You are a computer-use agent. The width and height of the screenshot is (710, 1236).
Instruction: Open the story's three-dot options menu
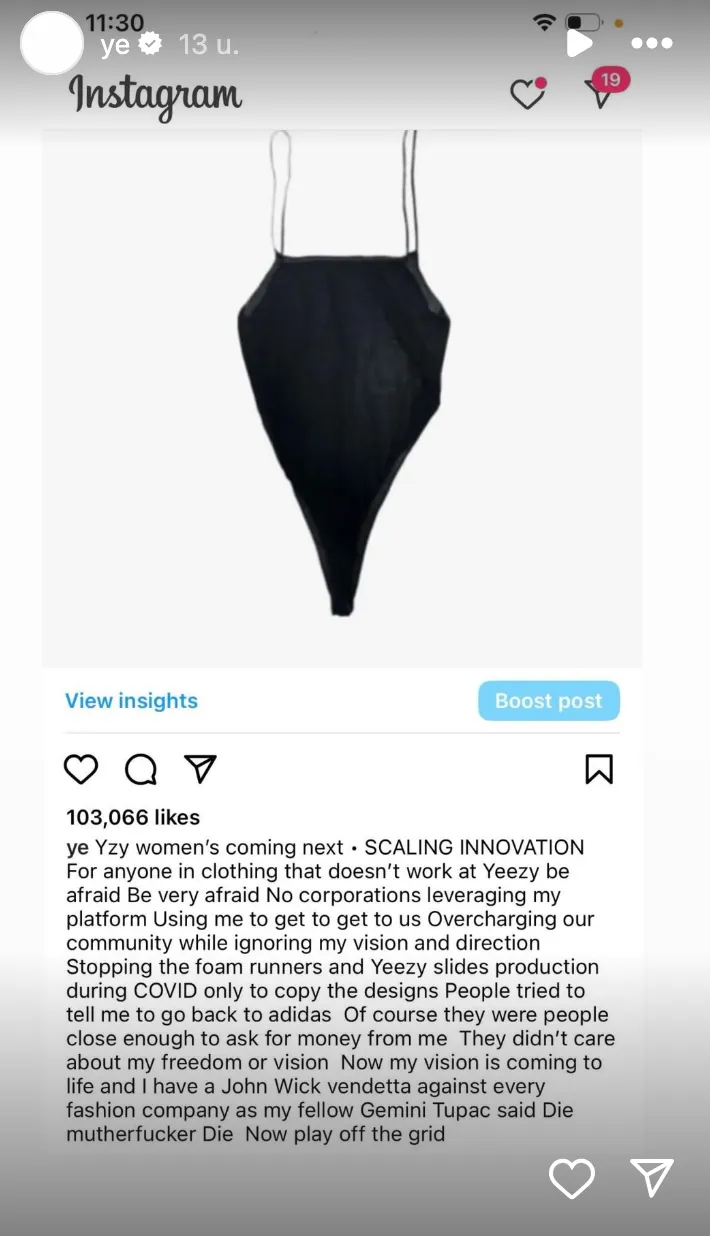click(652, 43)
